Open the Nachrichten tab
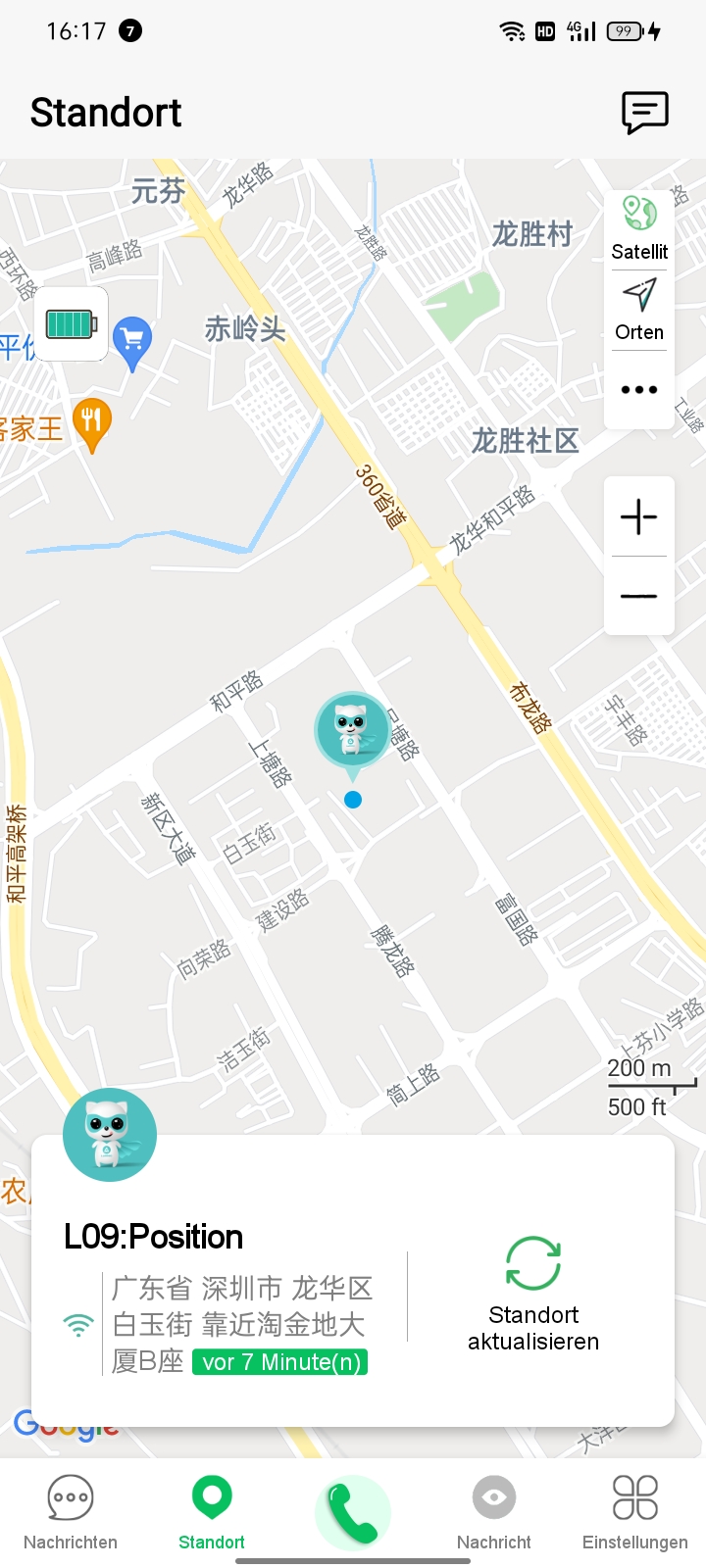 71,1513
